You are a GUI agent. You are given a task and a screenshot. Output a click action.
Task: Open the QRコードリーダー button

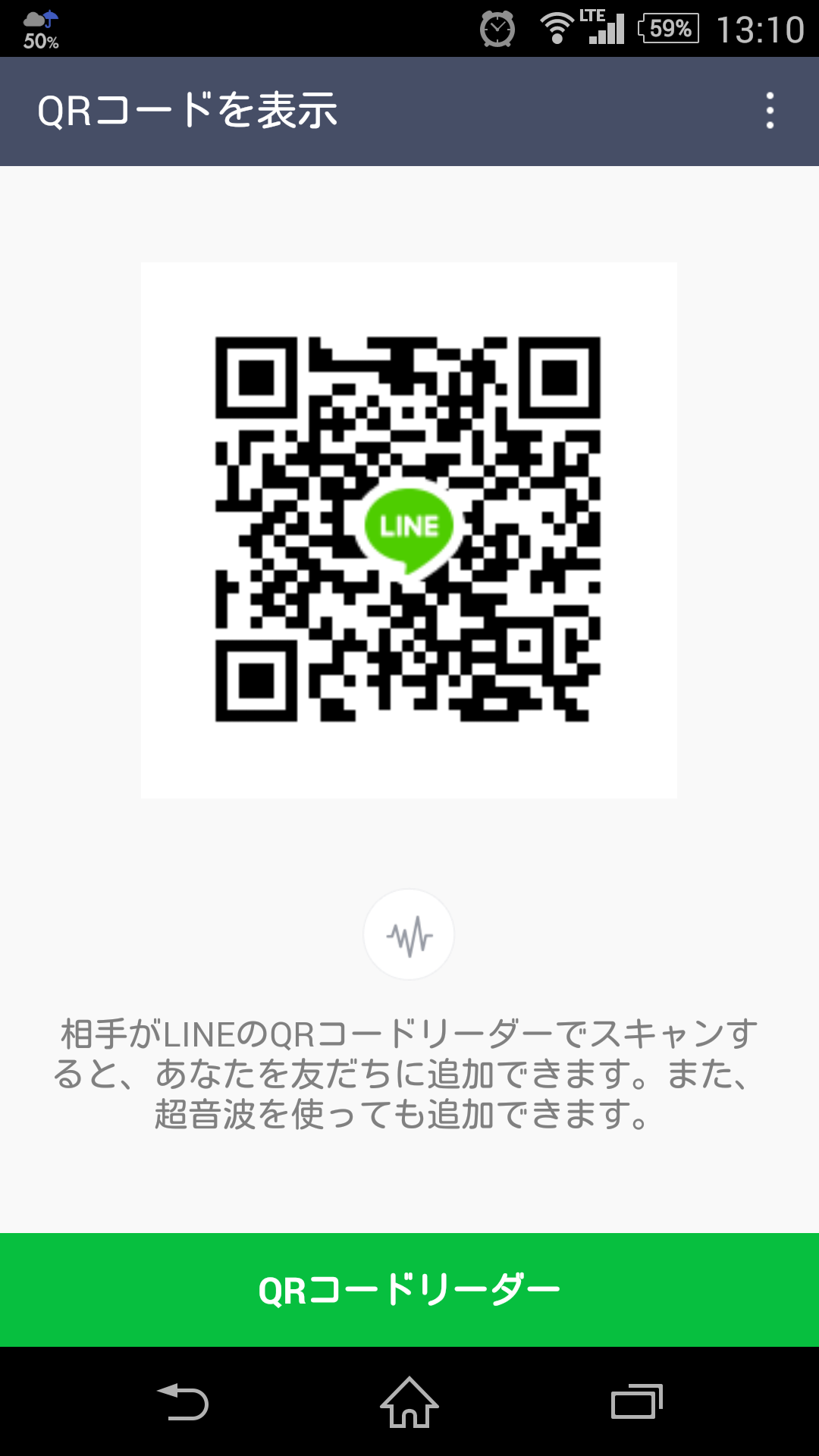[409, 1290]
